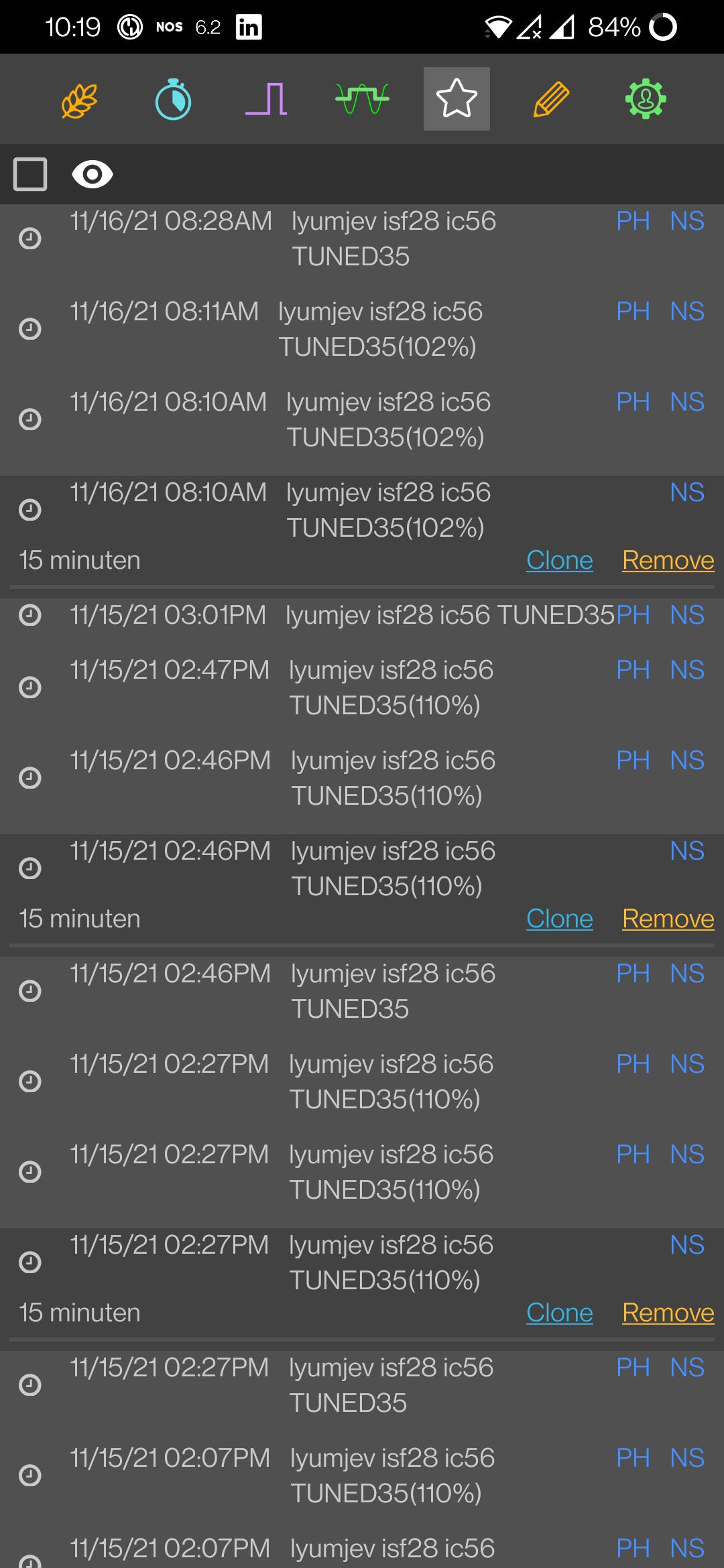
Task: Toggle NS for the 08:28AM entry
Action: tap(686, 221)
